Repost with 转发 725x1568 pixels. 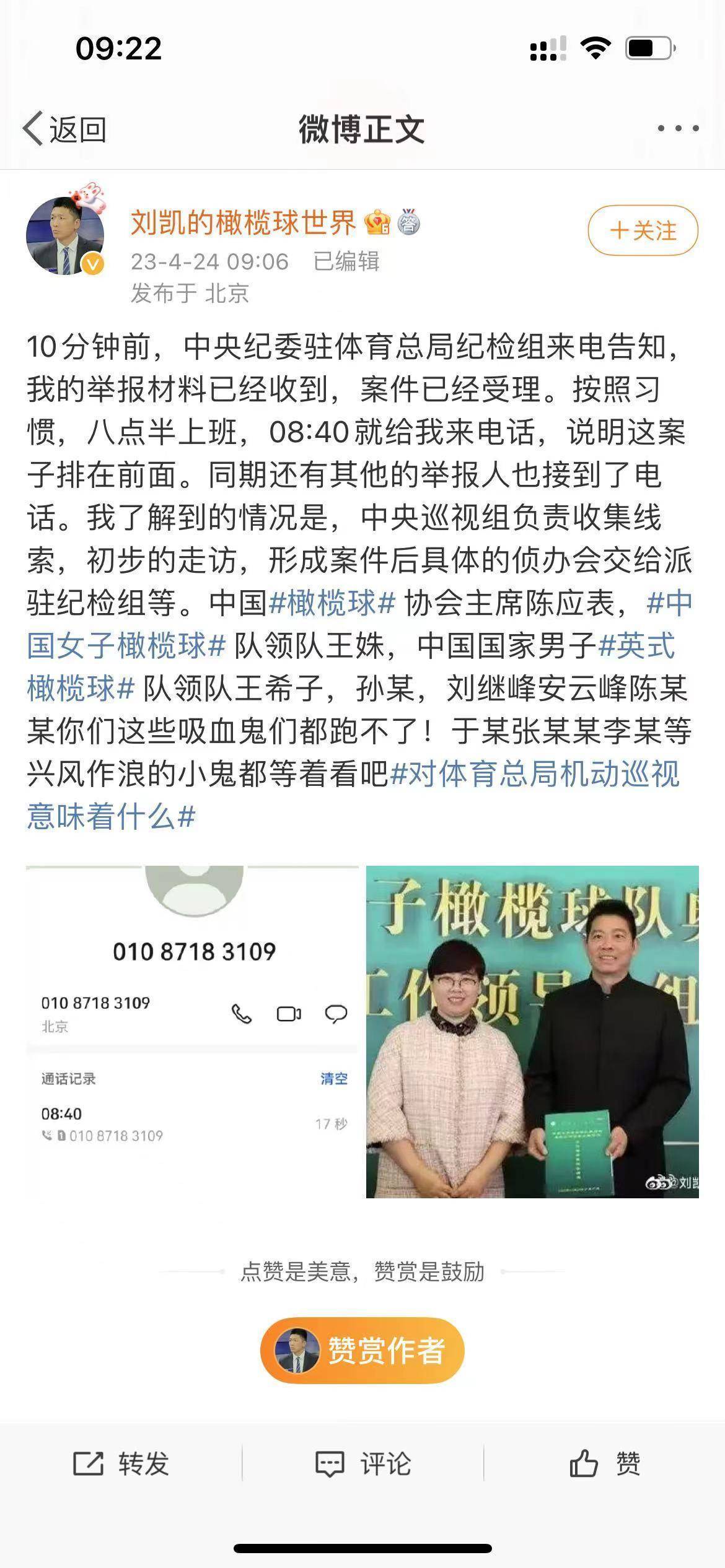[121, 1464]
